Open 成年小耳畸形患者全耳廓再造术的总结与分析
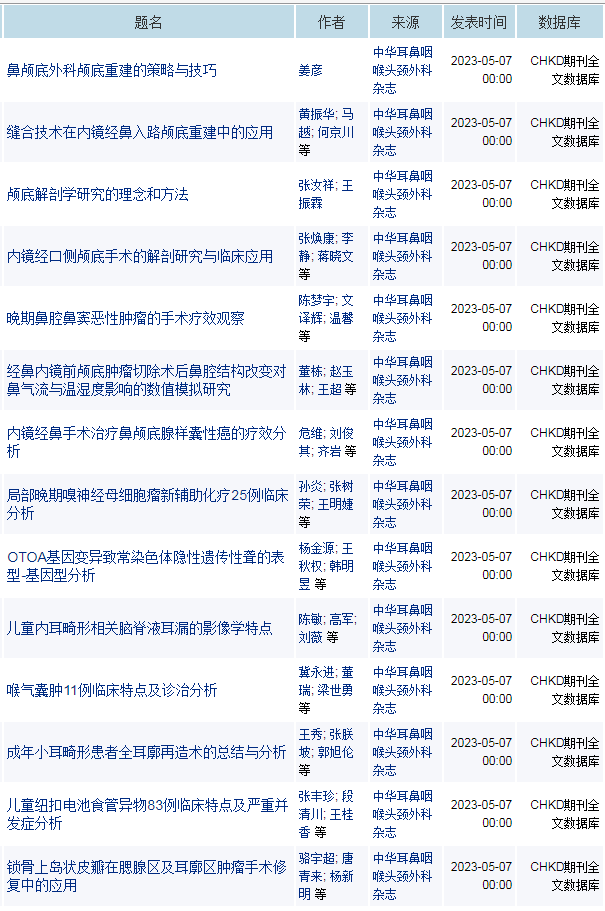605x911 pixels. pos(147,753)
